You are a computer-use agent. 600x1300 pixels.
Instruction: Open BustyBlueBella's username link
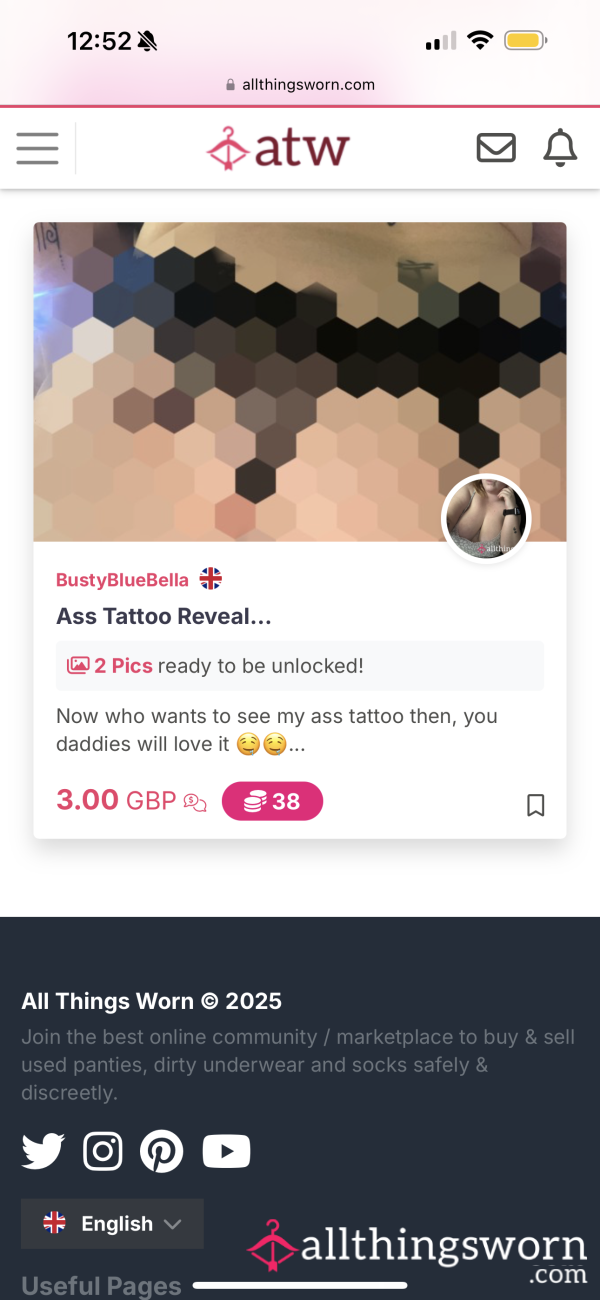122,580
